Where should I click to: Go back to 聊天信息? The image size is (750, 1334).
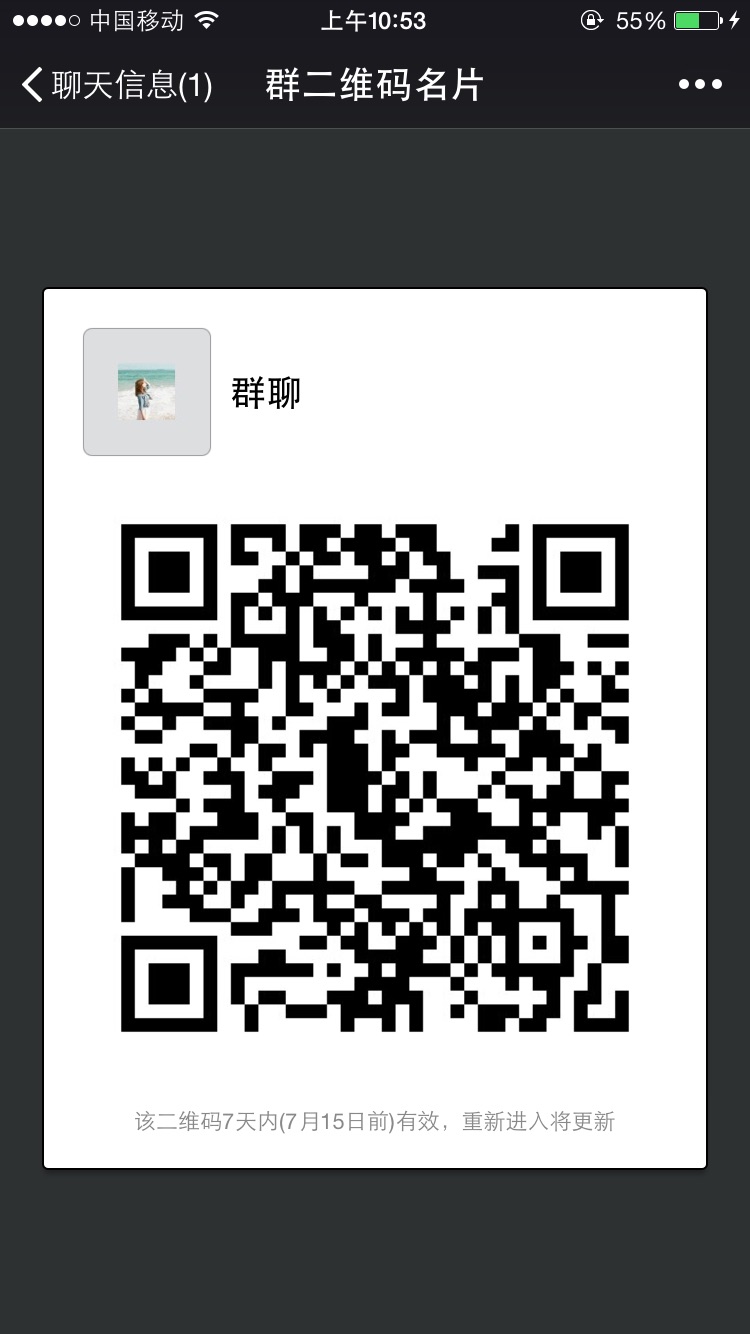tap(115, 86)
